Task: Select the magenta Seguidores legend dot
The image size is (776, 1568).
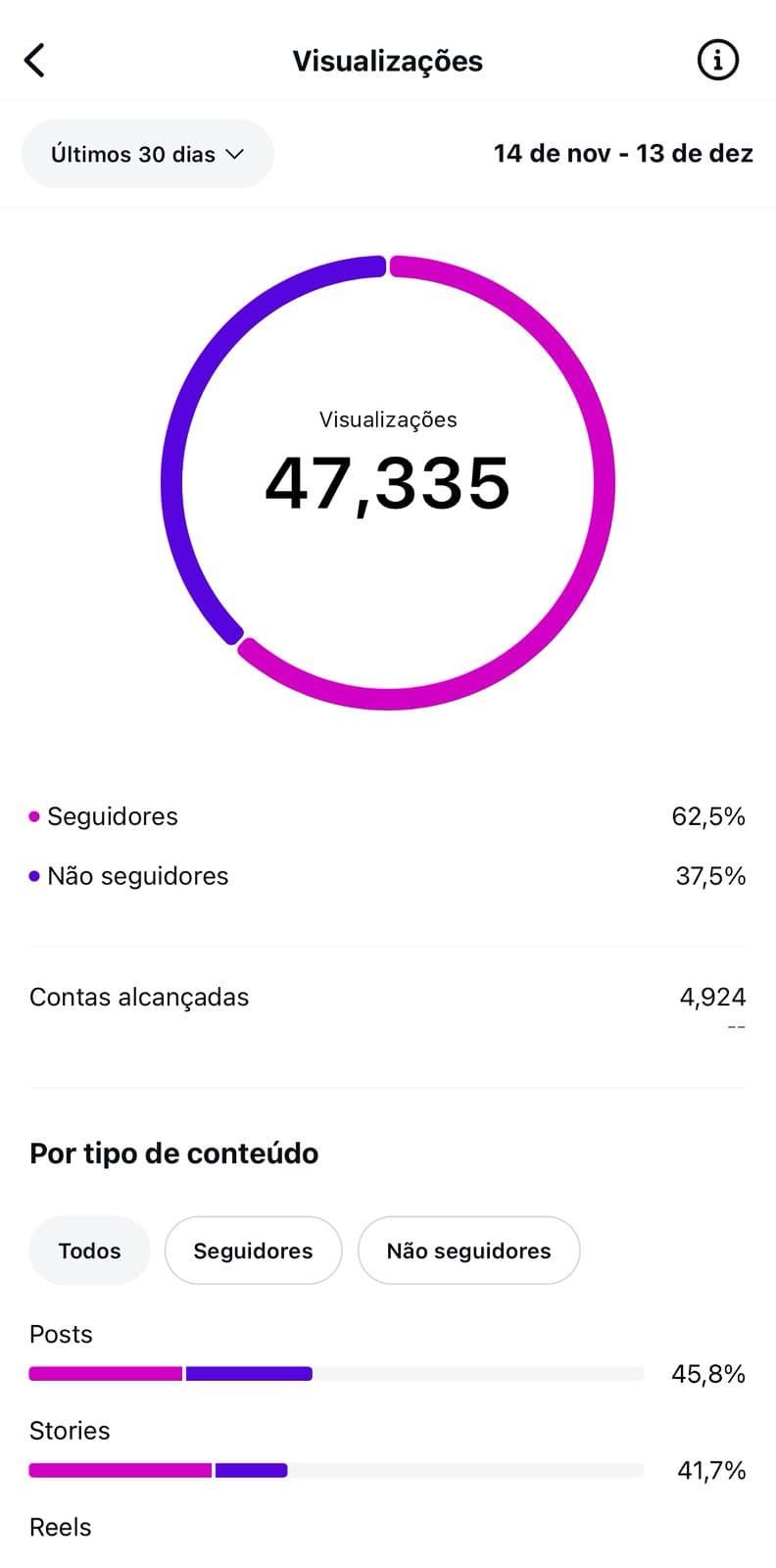Action: (35, 814)
